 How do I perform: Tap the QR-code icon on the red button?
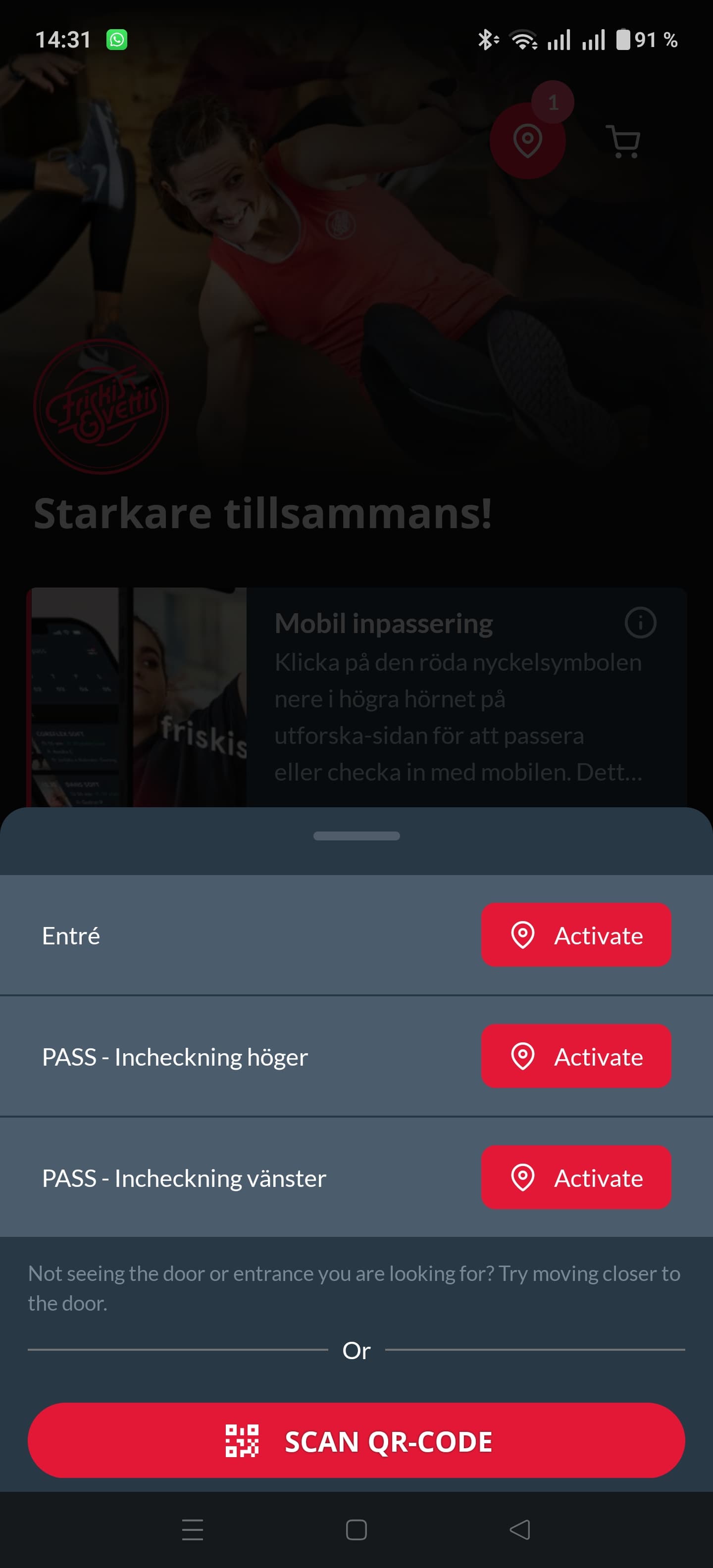coord(243,1441)
